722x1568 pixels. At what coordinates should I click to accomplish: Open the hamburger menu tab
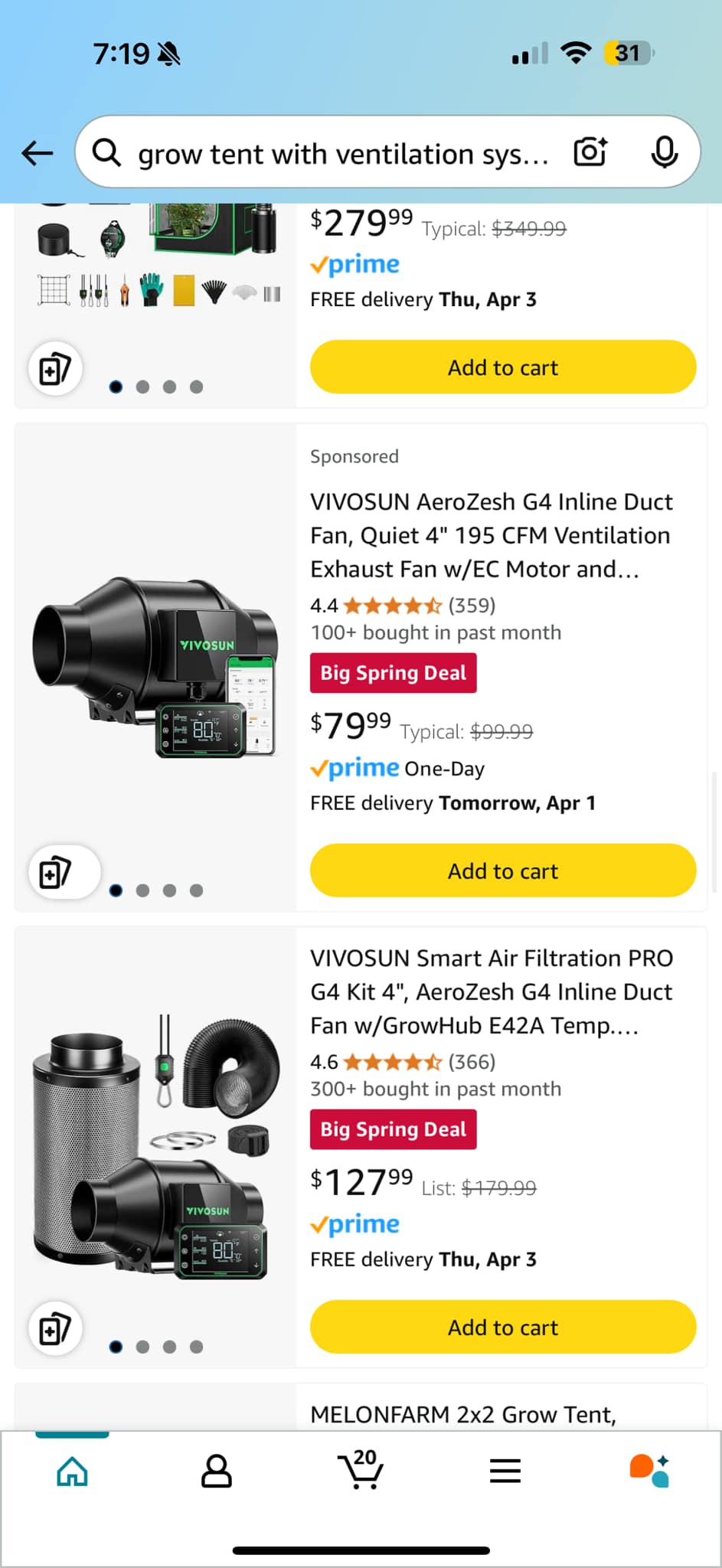tap(505, 1471)
